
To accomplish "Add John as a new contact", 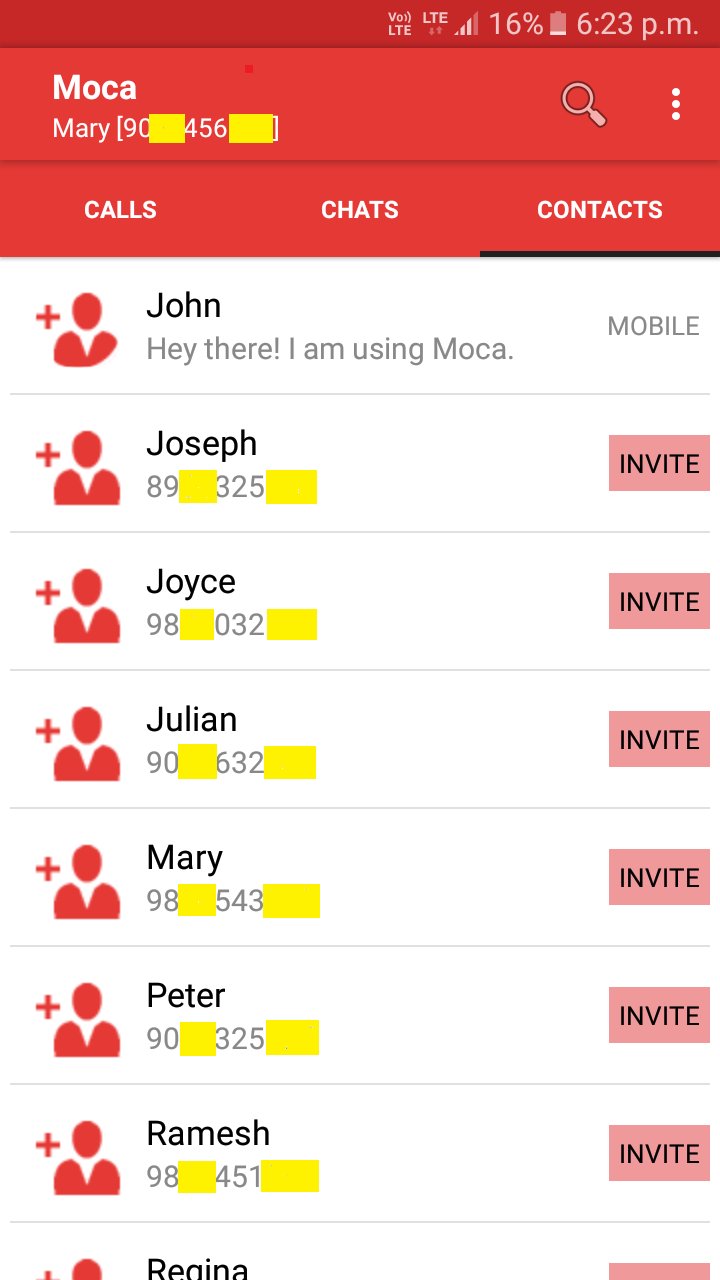I will pos(77,326).
